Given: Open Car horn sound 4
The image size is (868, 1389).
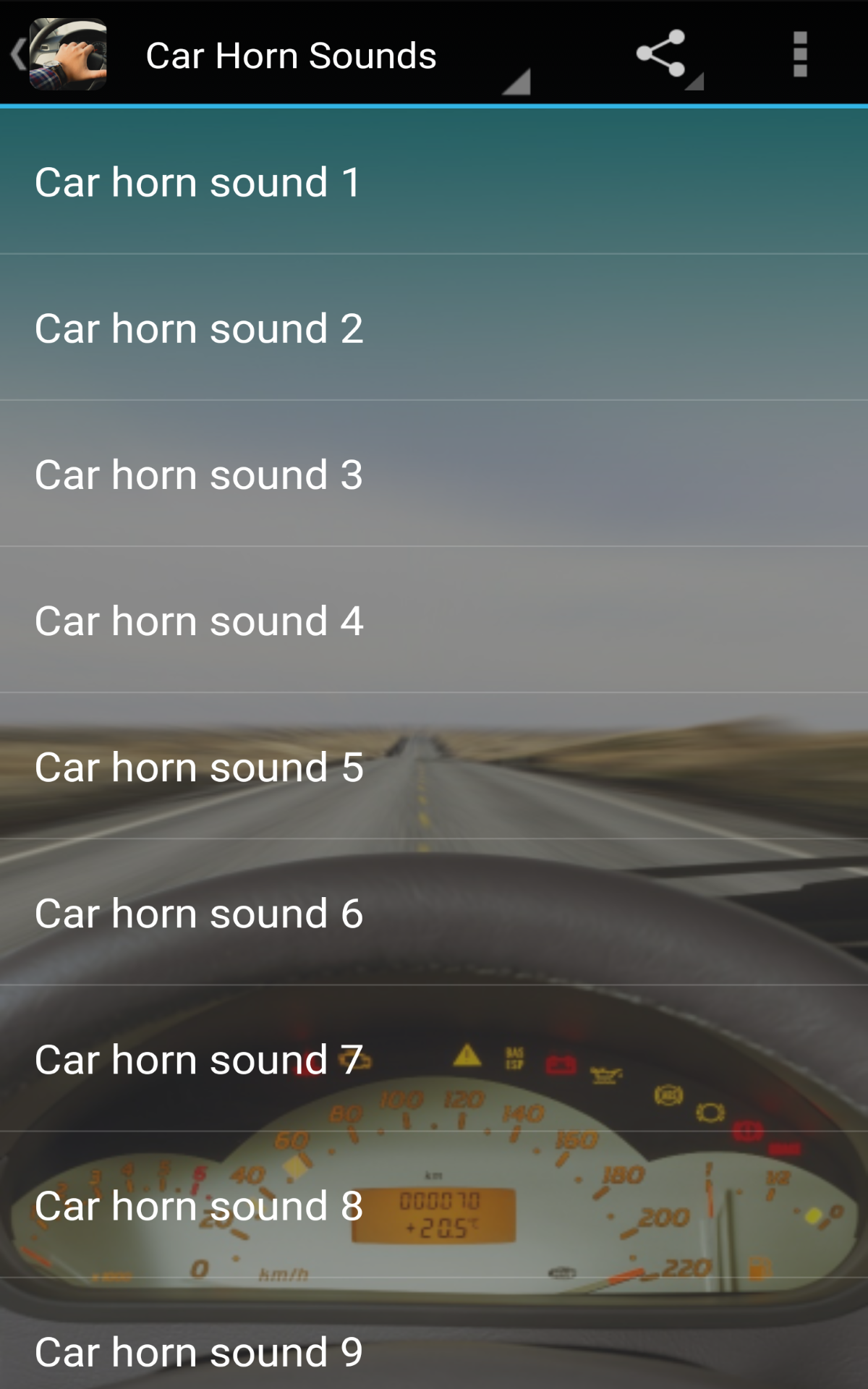Looking at the screenshot, I should point(434,621).
